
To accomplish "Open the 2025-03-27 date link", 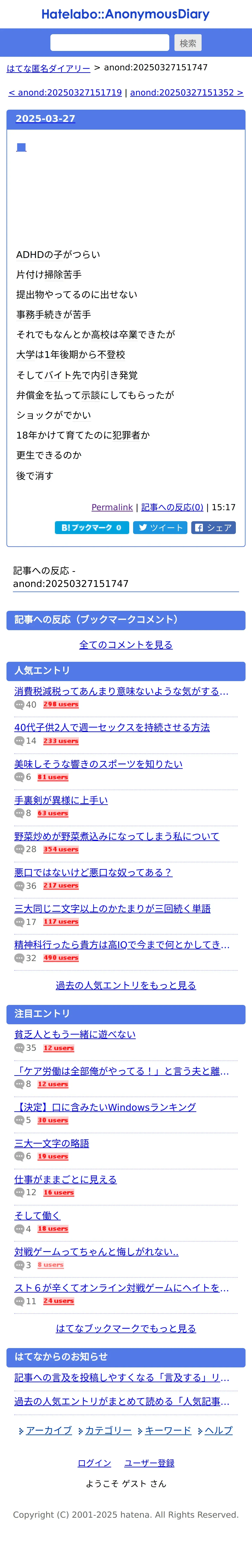I will point(45,119).
